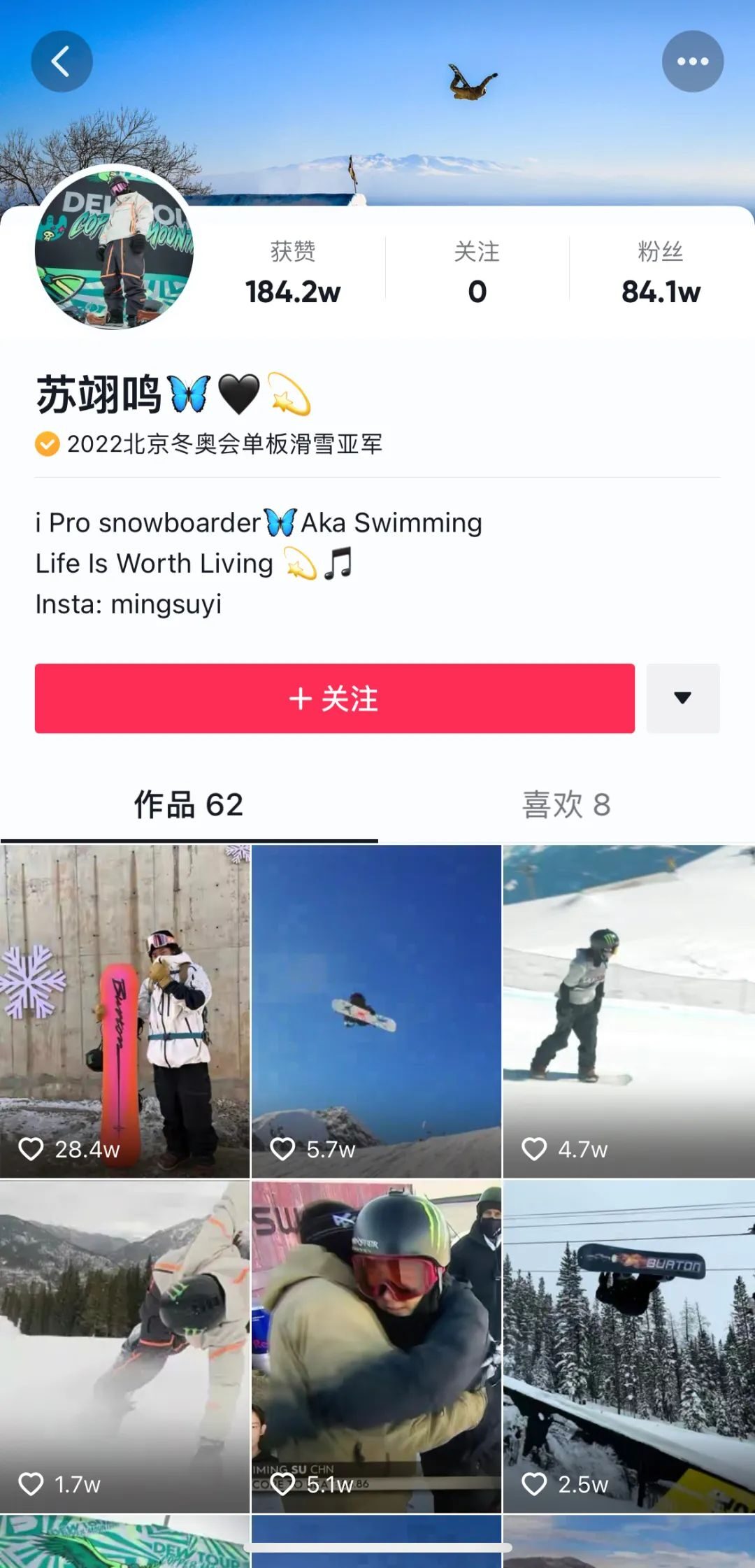Tap the red 关注 follow button
The width and height of the screenshot is (755, 1568).
coord(334,699)
